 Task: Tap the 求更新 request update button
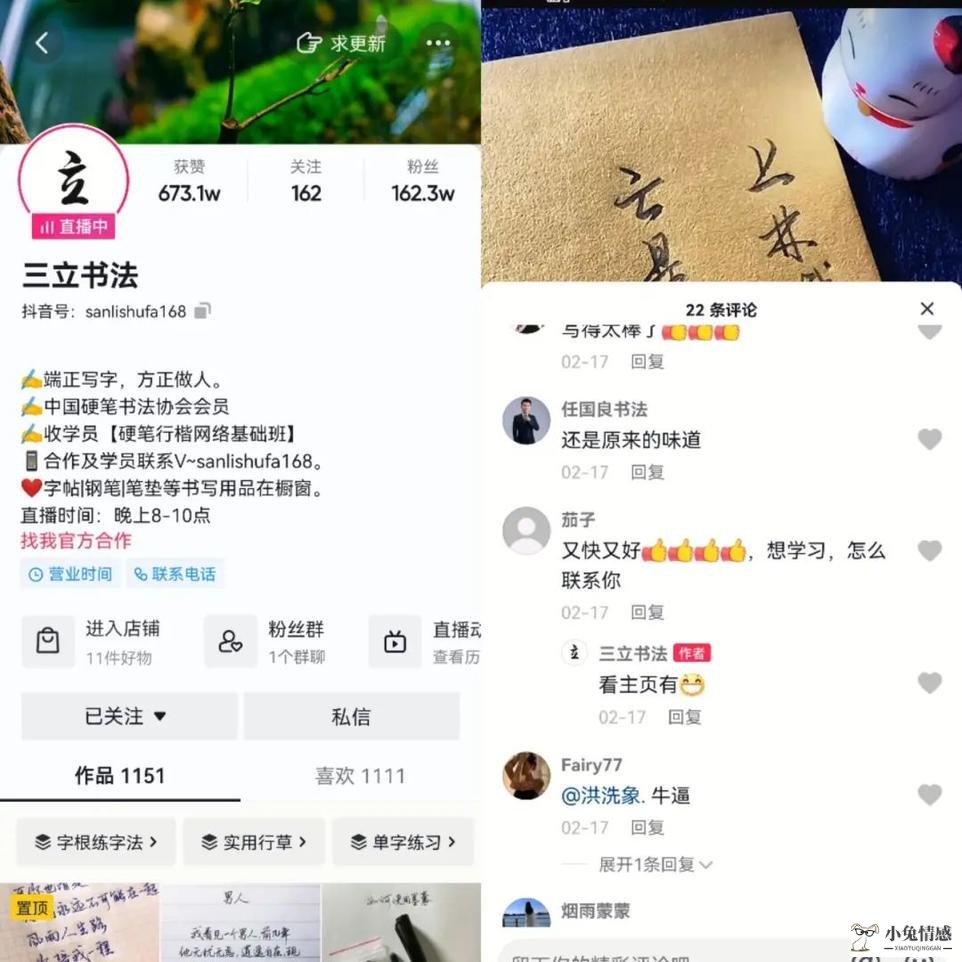coord(341,43)
